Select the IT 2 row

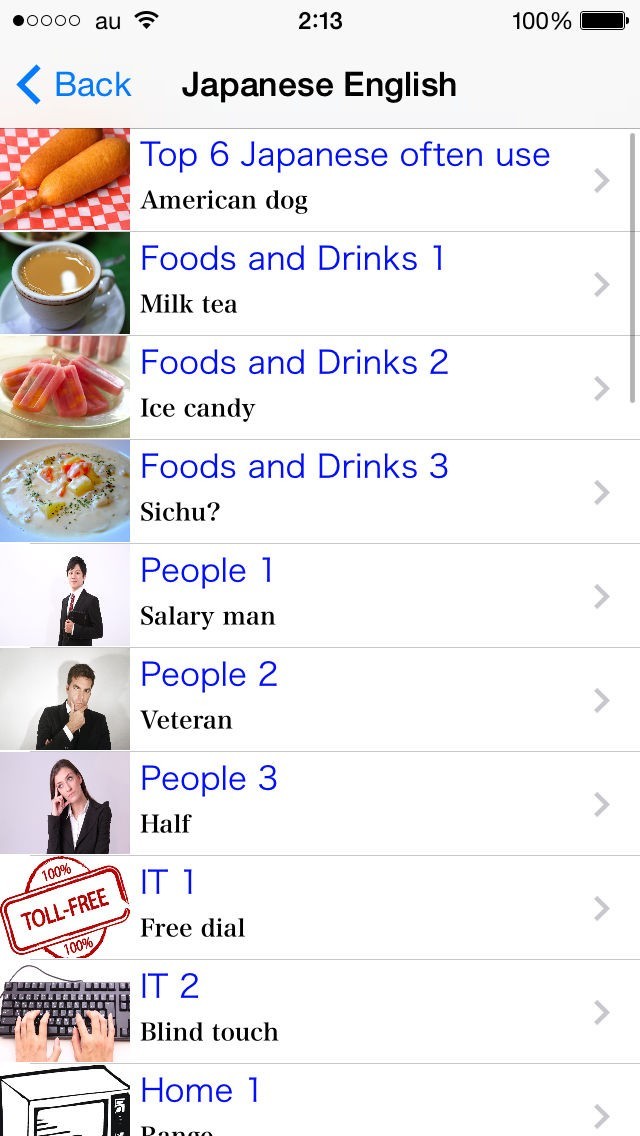(320, 1012)
